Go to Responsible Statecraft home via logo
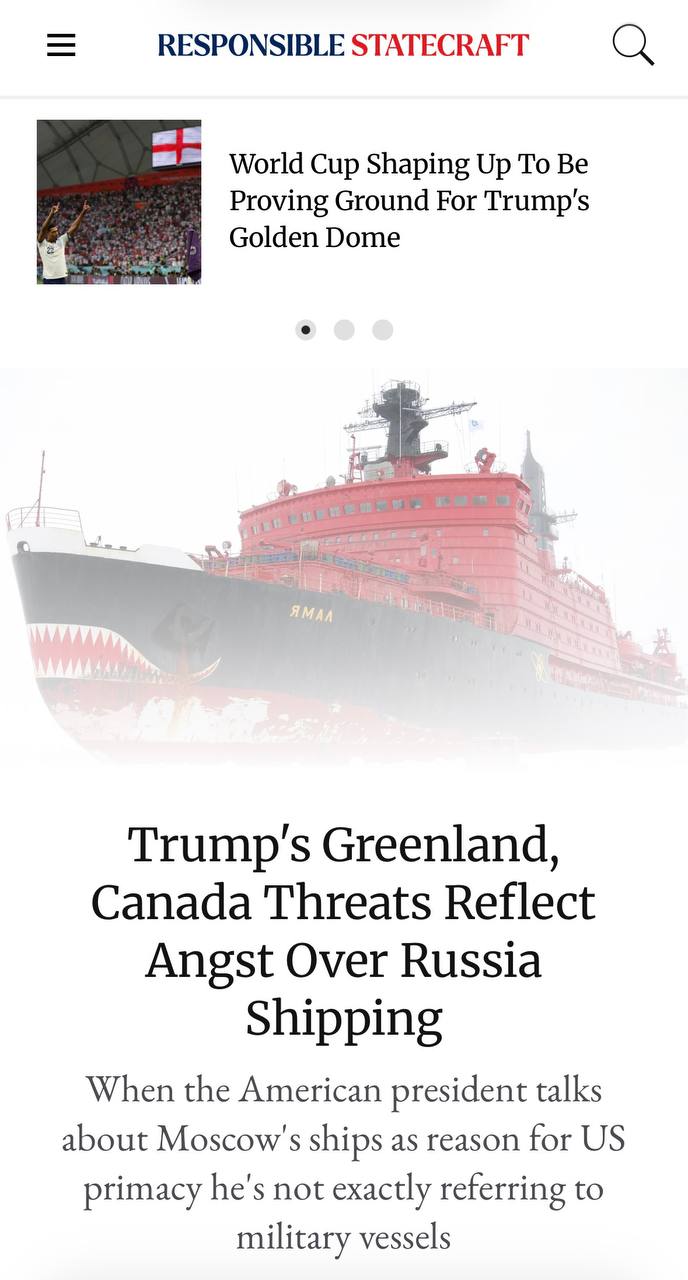The height and width of the screenshot is (1280, 688). click(343, 45)
